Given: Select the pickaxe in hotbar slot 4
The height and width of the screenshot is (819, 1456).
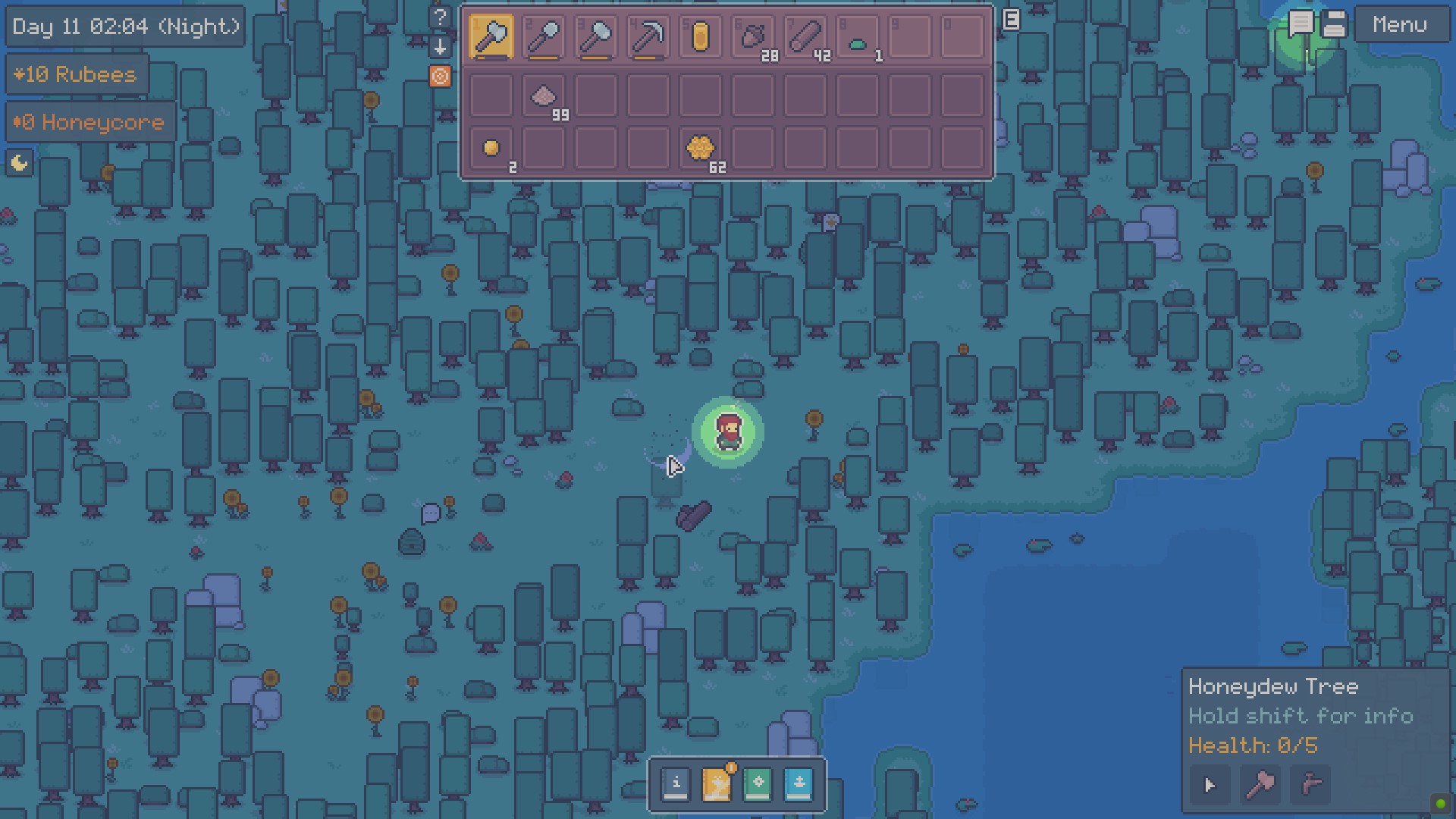Looking at the screenshot, I should pyautogui.click(x=648, y=36).
